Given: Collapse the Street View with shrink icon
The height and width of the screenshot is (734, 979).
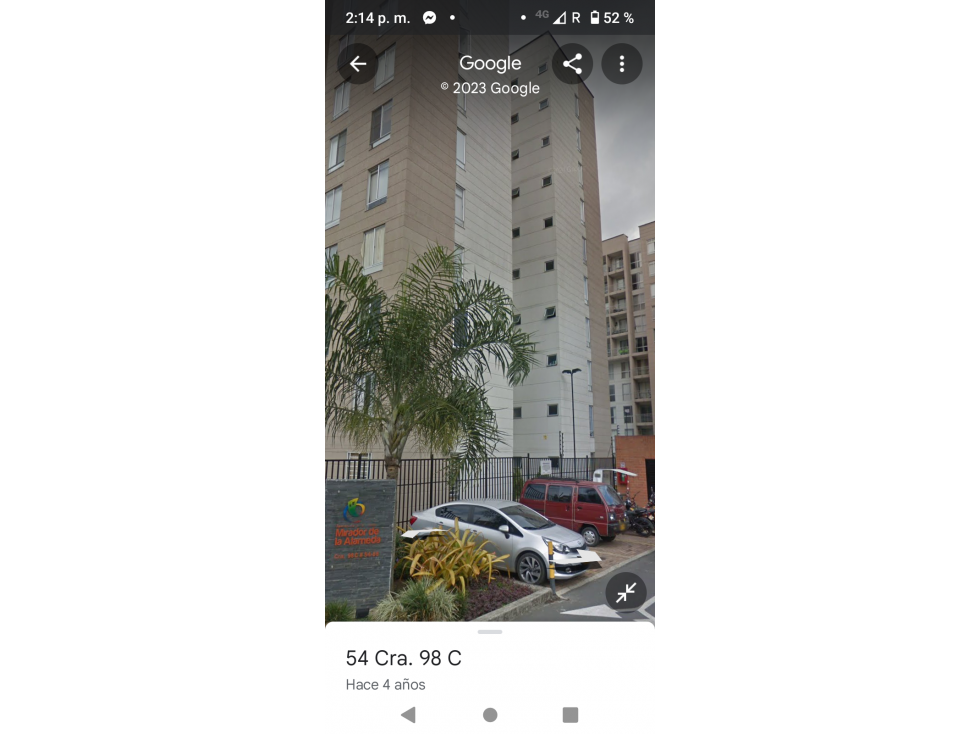Looking at the screenshot, I should (626, 593).
